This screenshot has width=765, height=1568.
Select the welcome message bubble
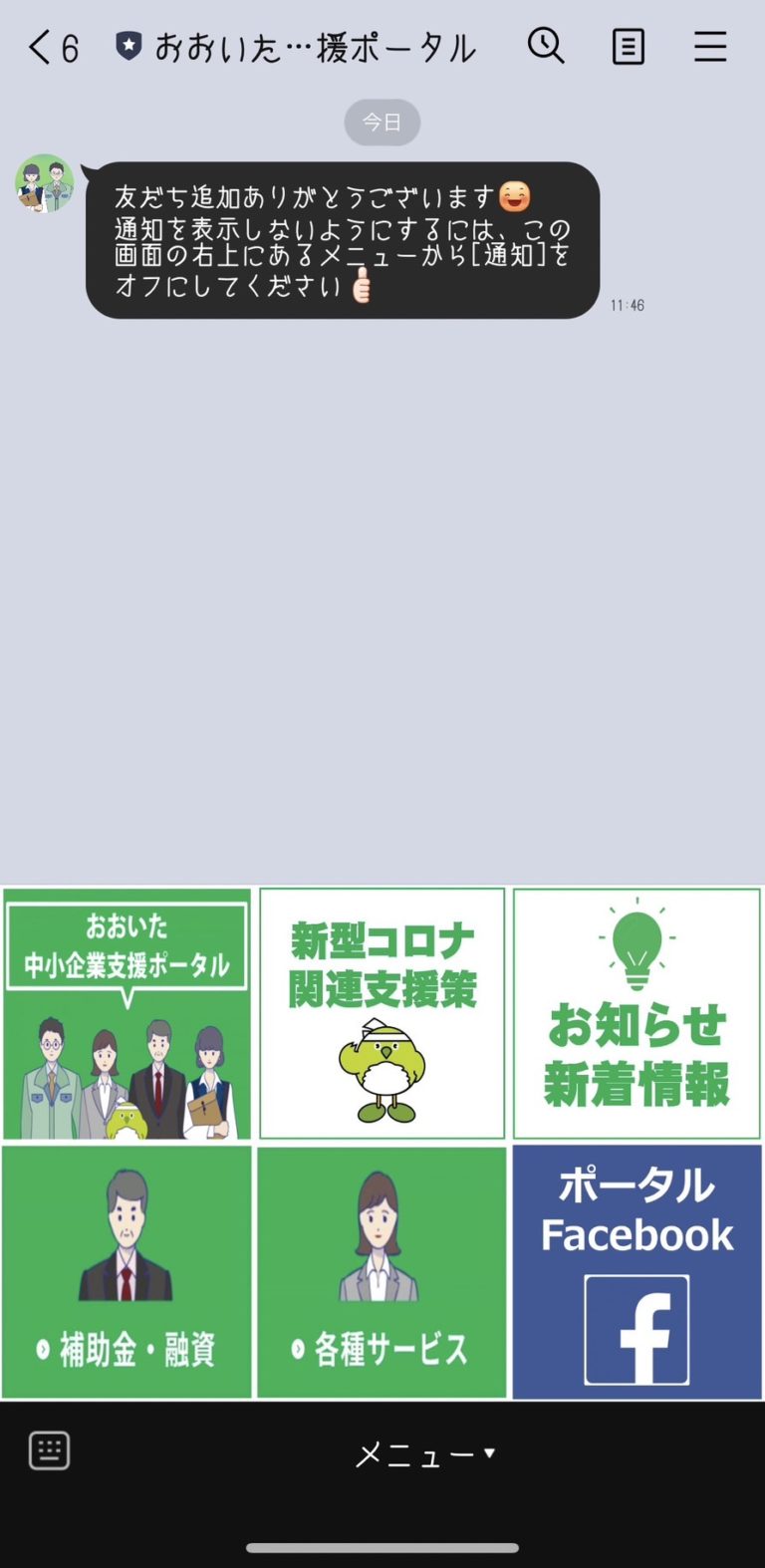point(339,239)
